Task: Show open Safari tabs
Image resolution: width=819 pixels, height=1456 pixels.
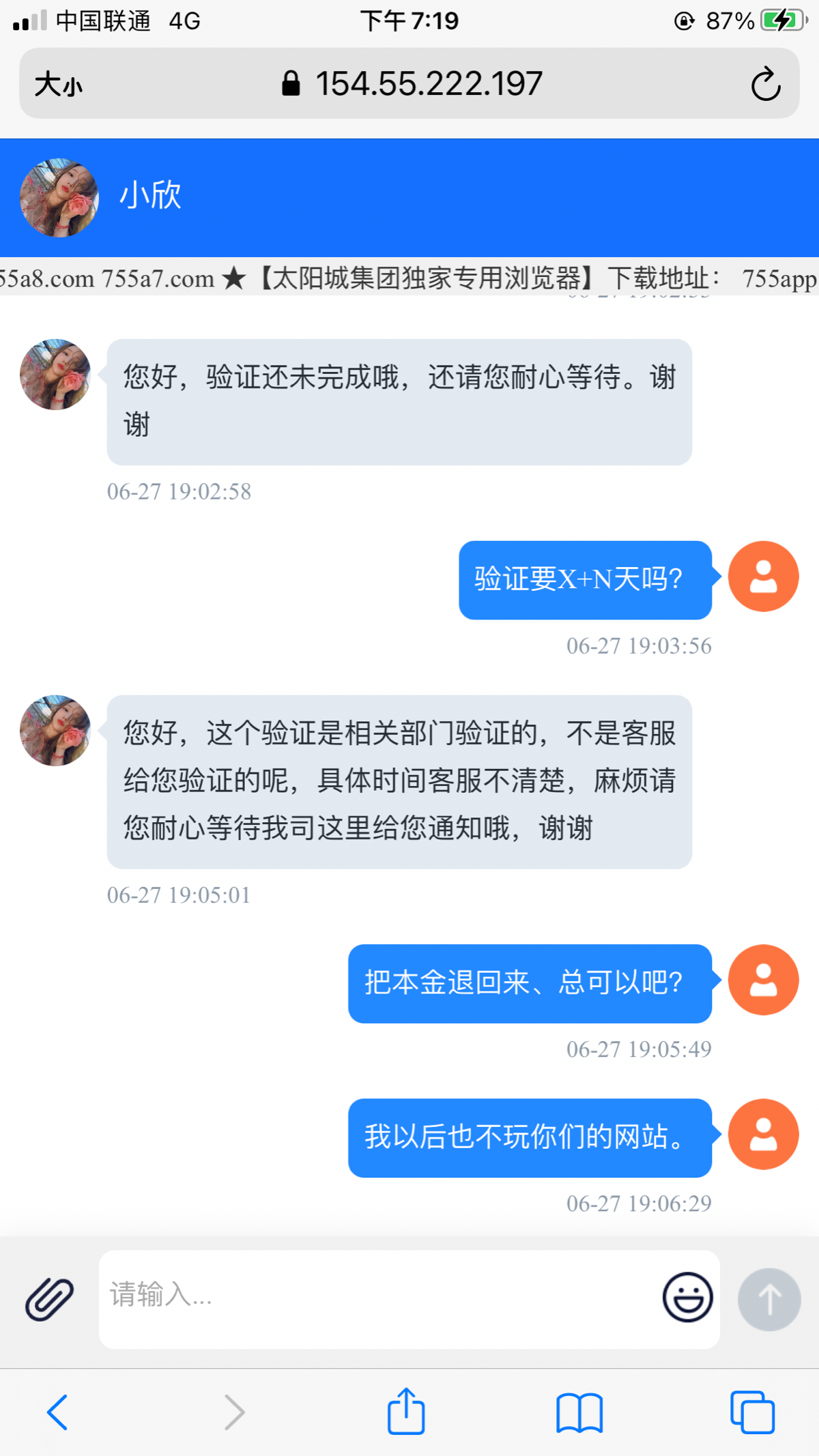Action: point(752,1412)
